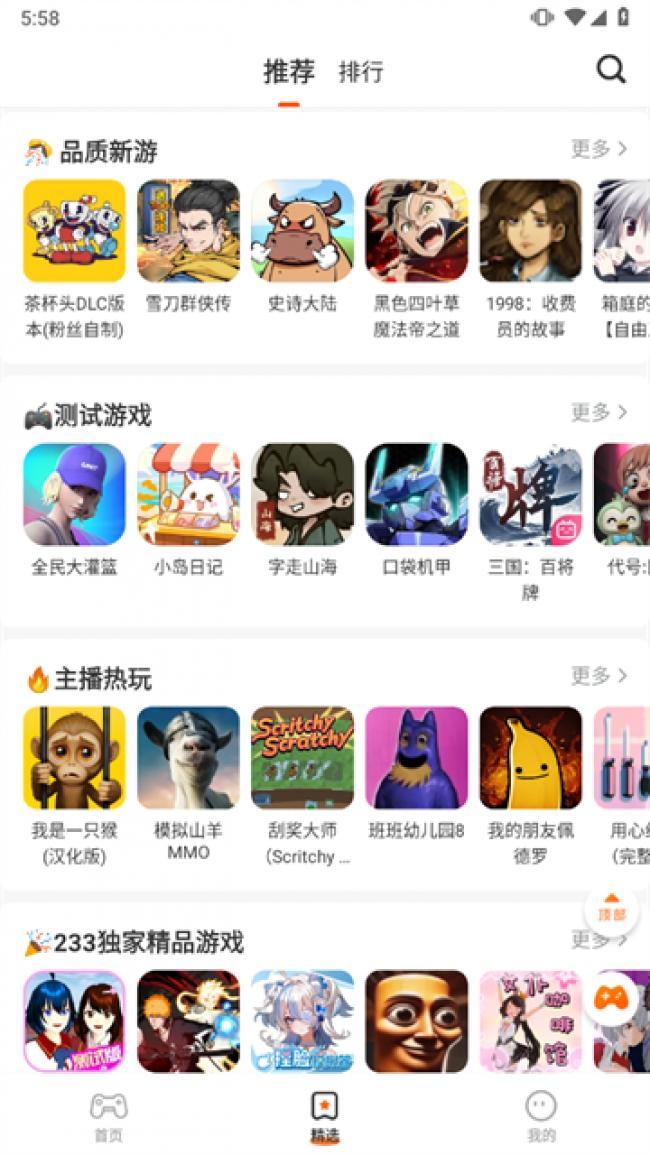This screenshot has height=1155, width=650.
Task: View more in 主播热玩 section
Action: point(599,676)
